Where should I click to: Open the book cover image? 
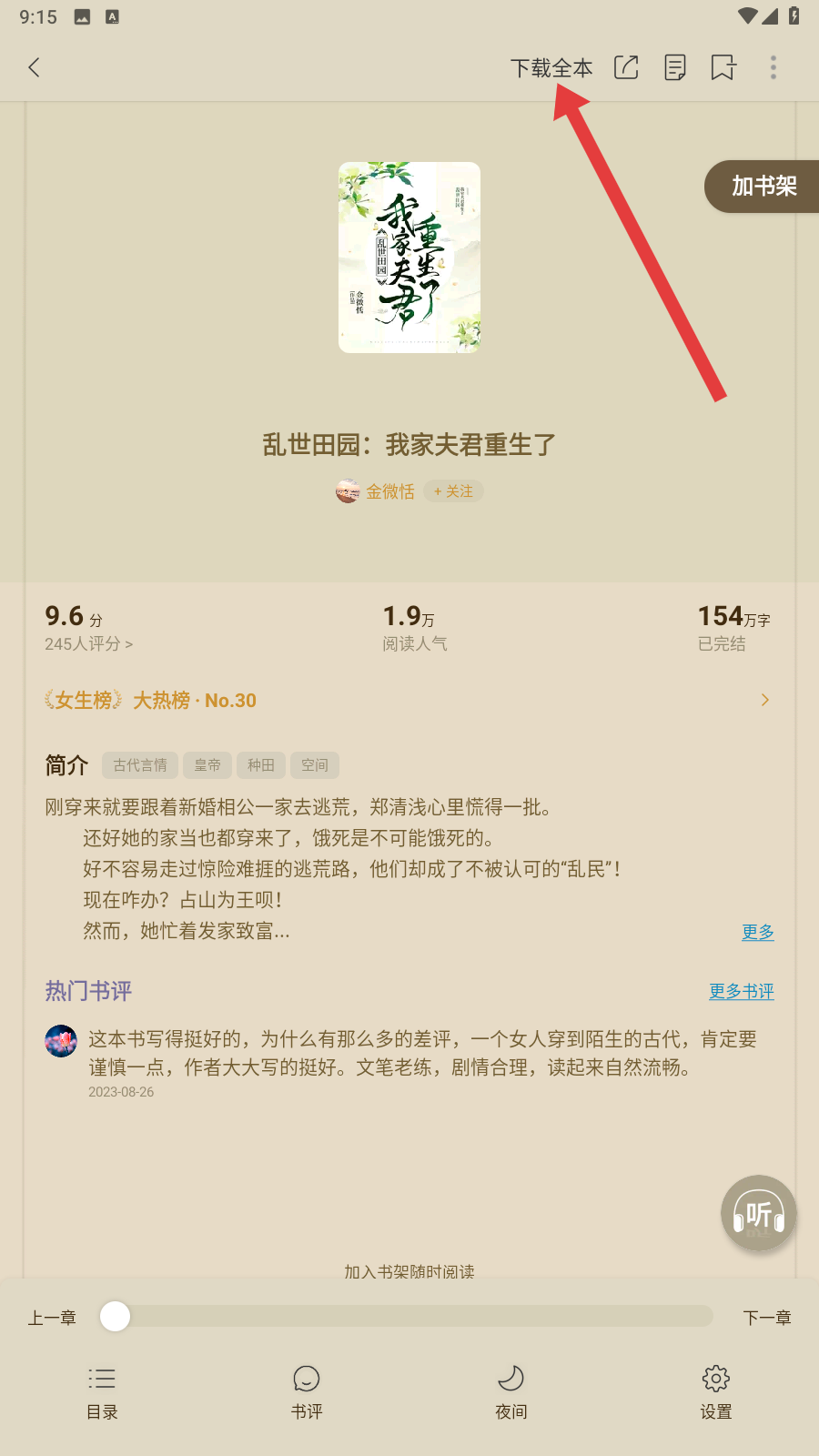coord(409,258)
